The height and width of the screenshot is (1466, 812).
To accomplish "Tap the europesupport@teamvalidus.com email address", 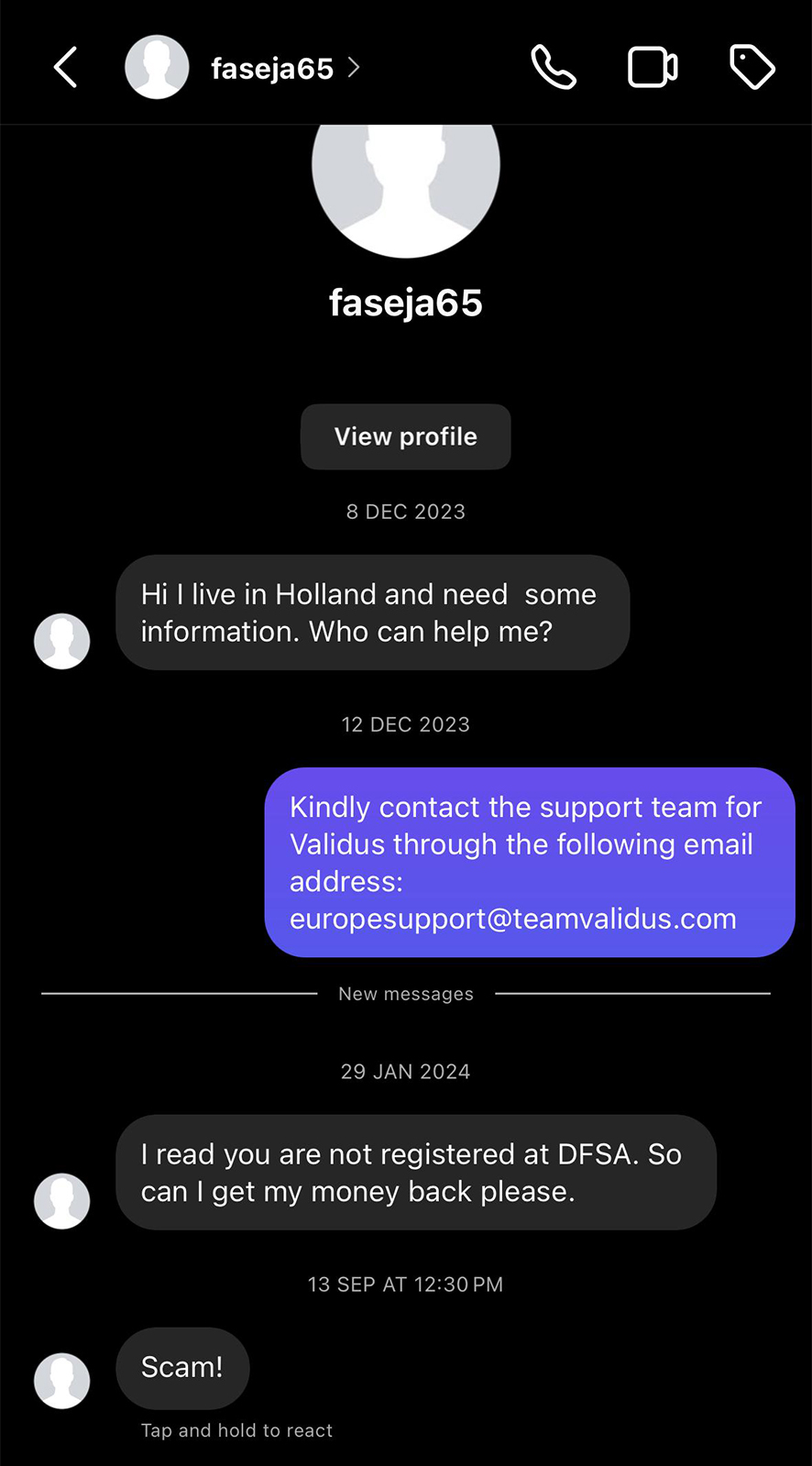I will coord(513,919).
